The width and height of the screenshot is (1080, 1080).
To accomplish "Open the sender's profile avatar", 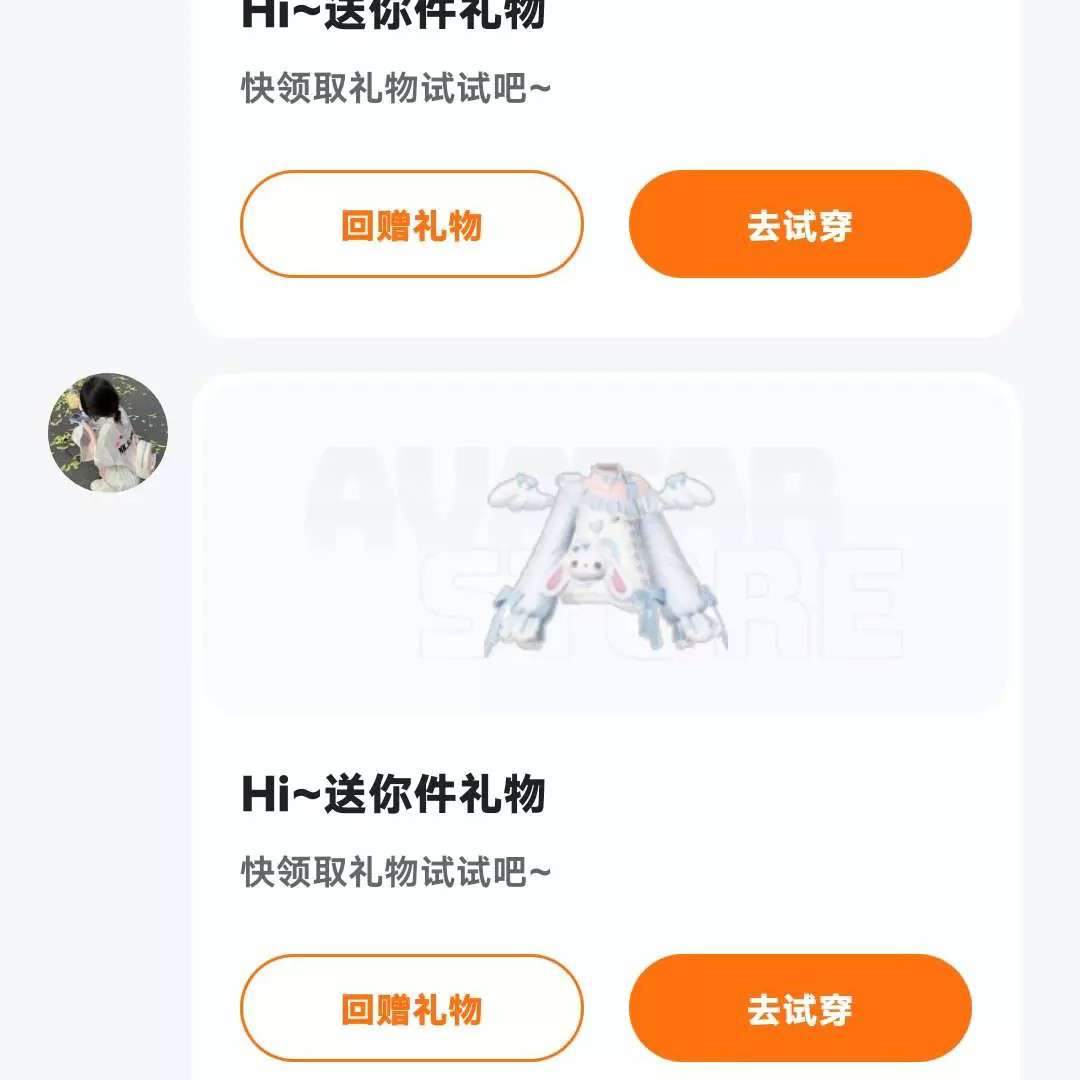I will pyautogui.click(x=108, y=433).
